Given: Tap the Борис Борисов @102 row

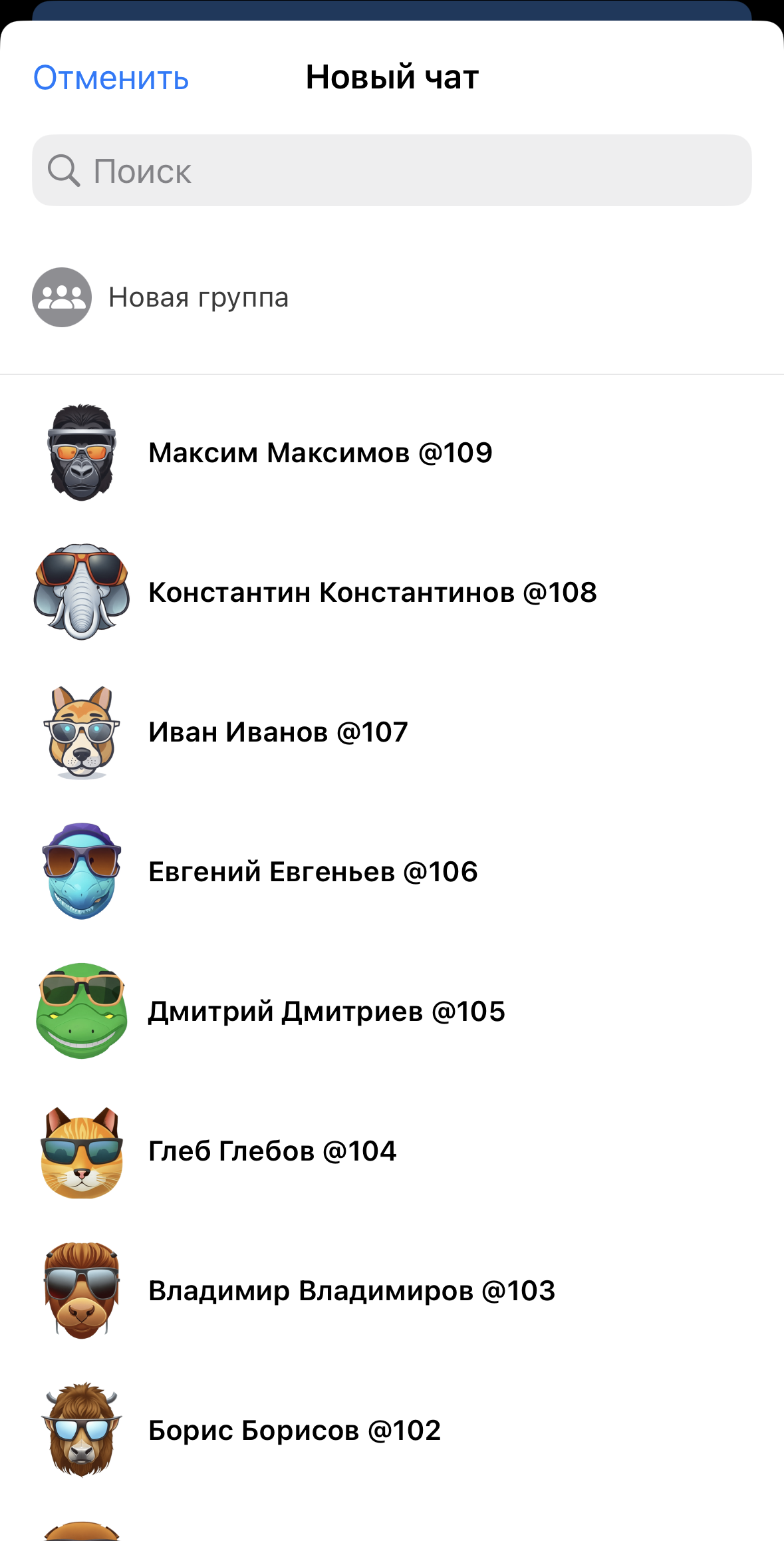Looking at the screenshot, I should [294, 1431].
